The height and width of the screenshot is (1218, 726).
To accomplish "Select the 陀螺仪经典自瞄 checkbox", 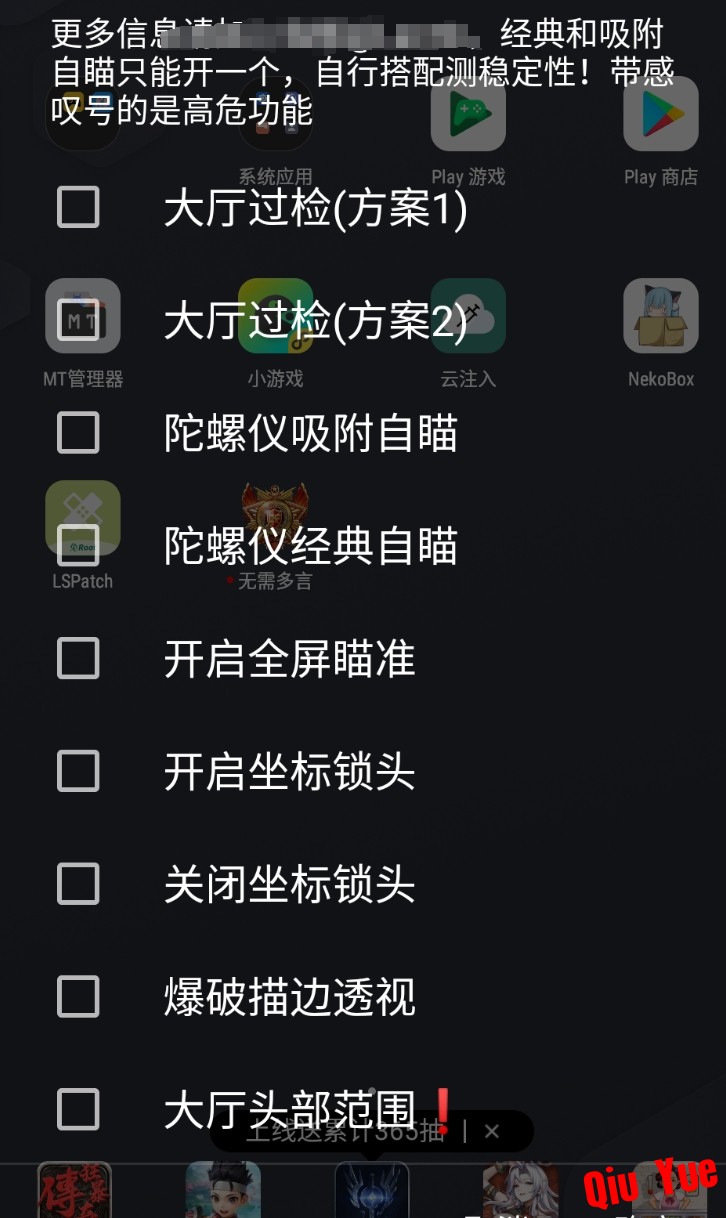I will [78, 546].
